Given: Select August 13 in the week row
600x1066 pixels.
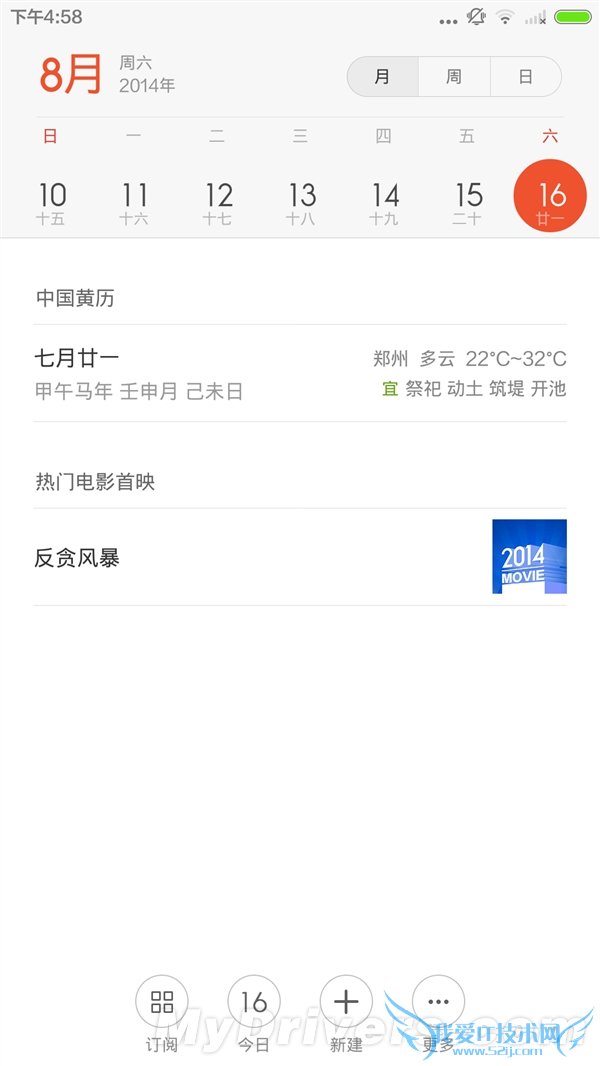Looking at the screenshot, I should [x=302, y=201].
